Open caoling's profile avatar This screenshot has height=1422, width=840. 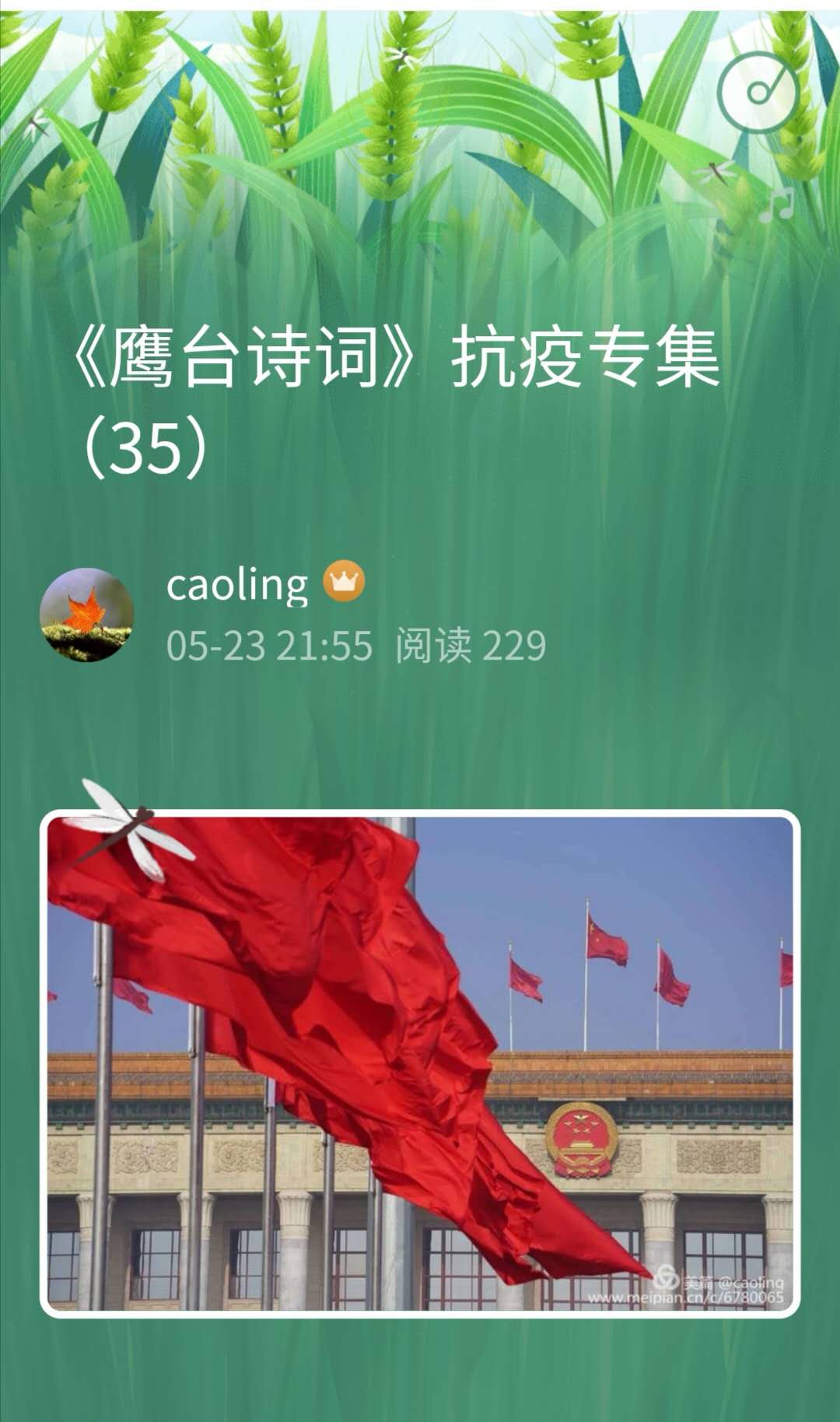point(86,615)
